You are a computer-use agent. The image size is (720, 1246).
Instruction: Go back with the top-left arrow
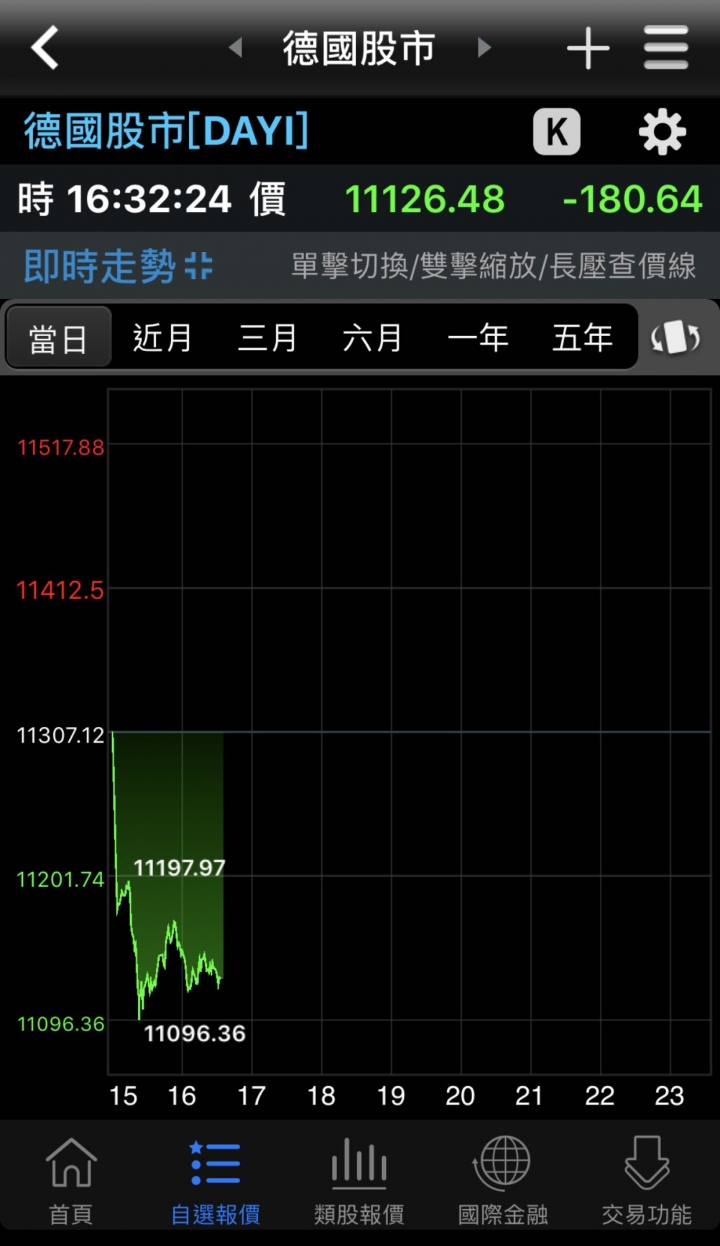pyautogui.click(x=45, y=47)
